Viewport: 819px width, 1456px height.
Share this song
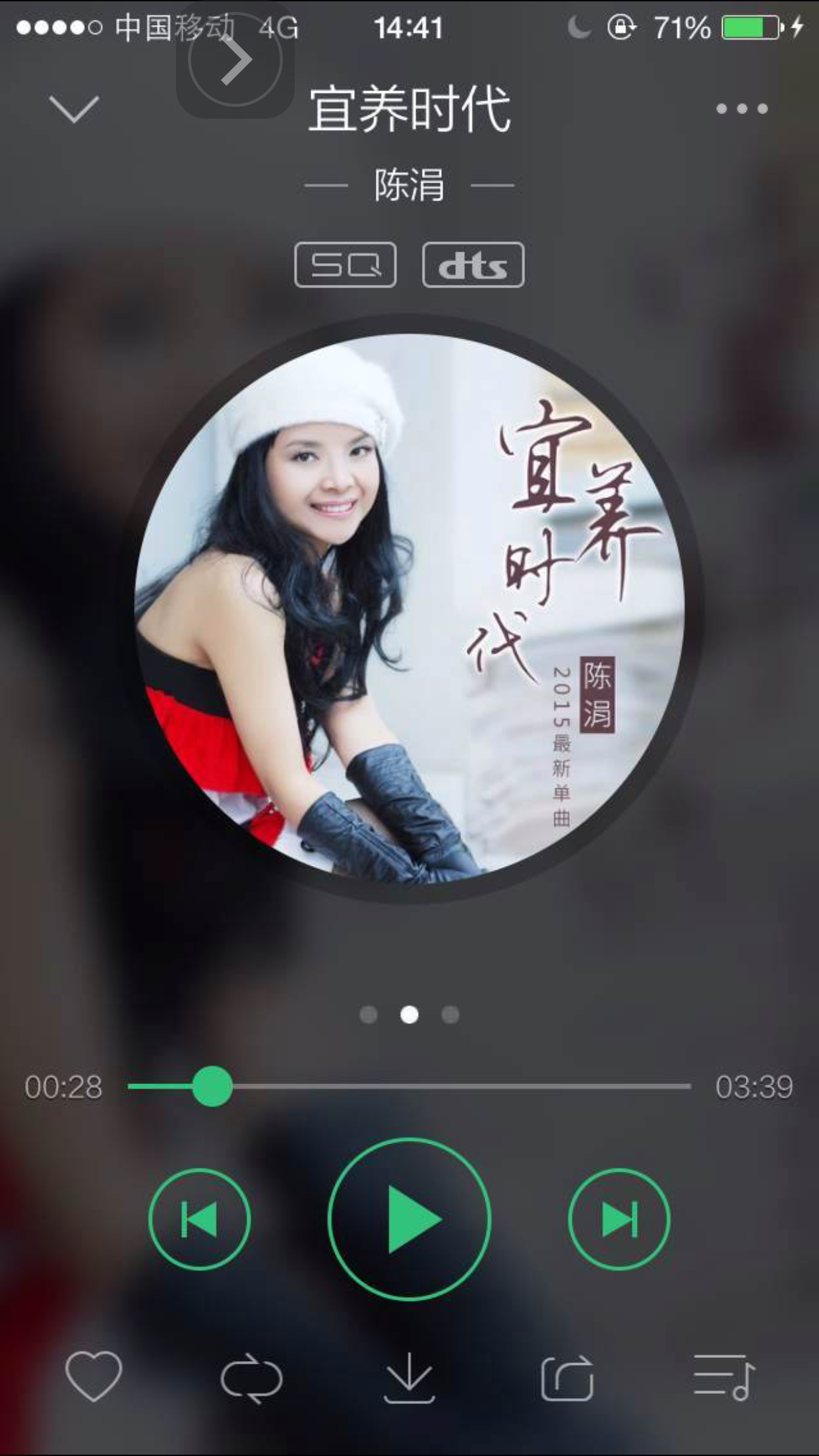point(567,1378)
